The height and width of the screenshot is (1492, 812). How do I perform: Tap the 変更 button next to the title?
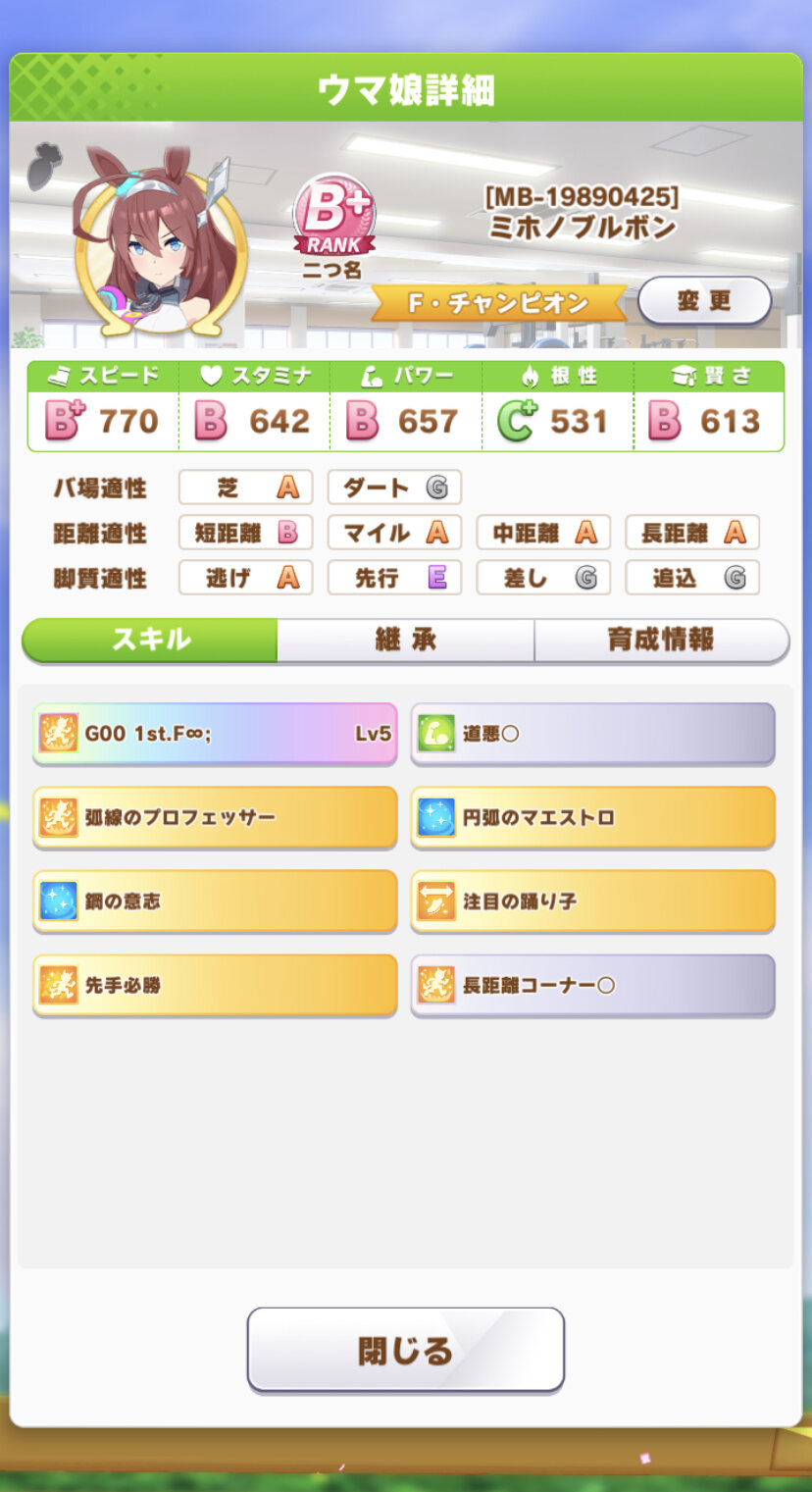pos(704,301)
